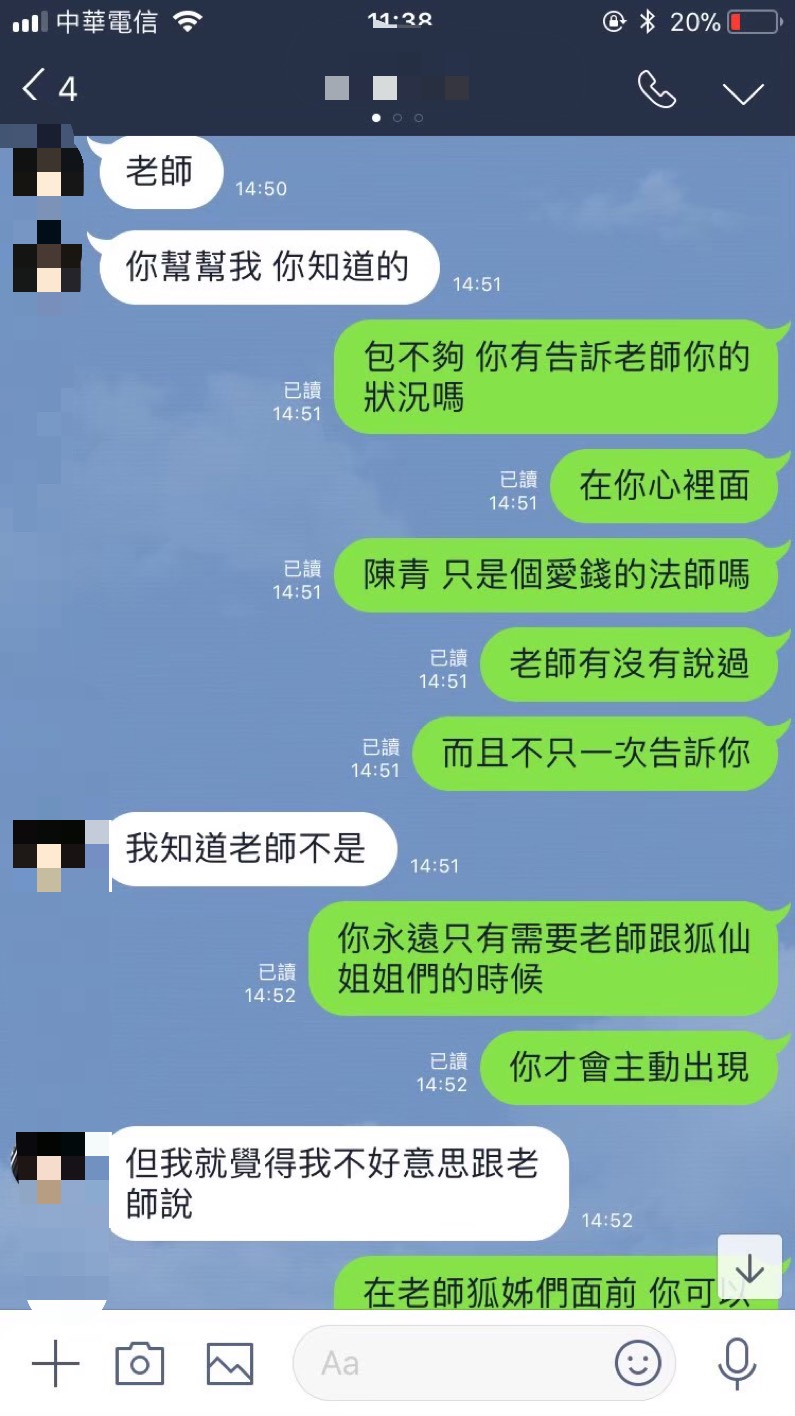Viewport: 795px width, 1416px height.
Task: Focus the Aa message input field
Action: tap(450, 1363)
